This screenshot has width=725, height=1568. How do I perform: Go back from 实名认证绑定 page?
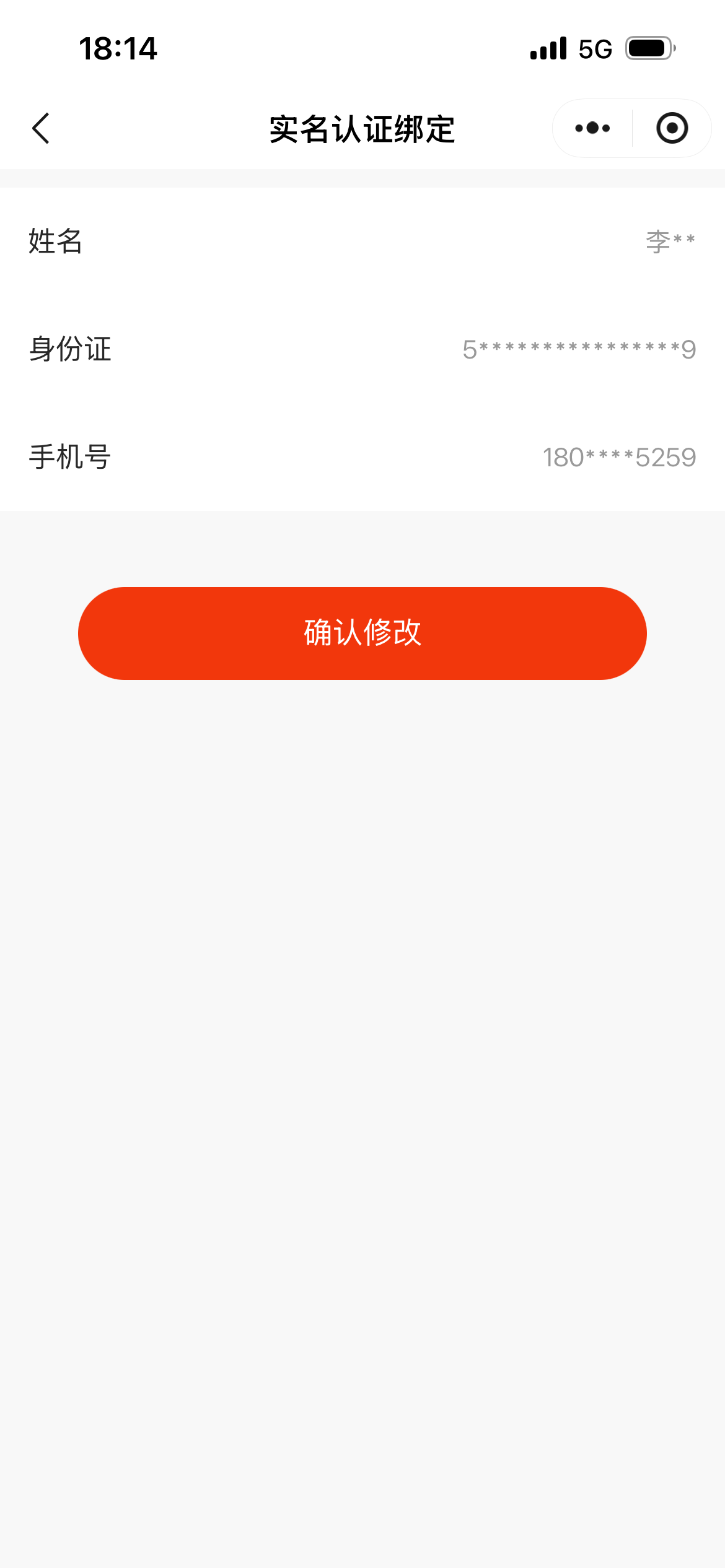click(x=41, y=129)
